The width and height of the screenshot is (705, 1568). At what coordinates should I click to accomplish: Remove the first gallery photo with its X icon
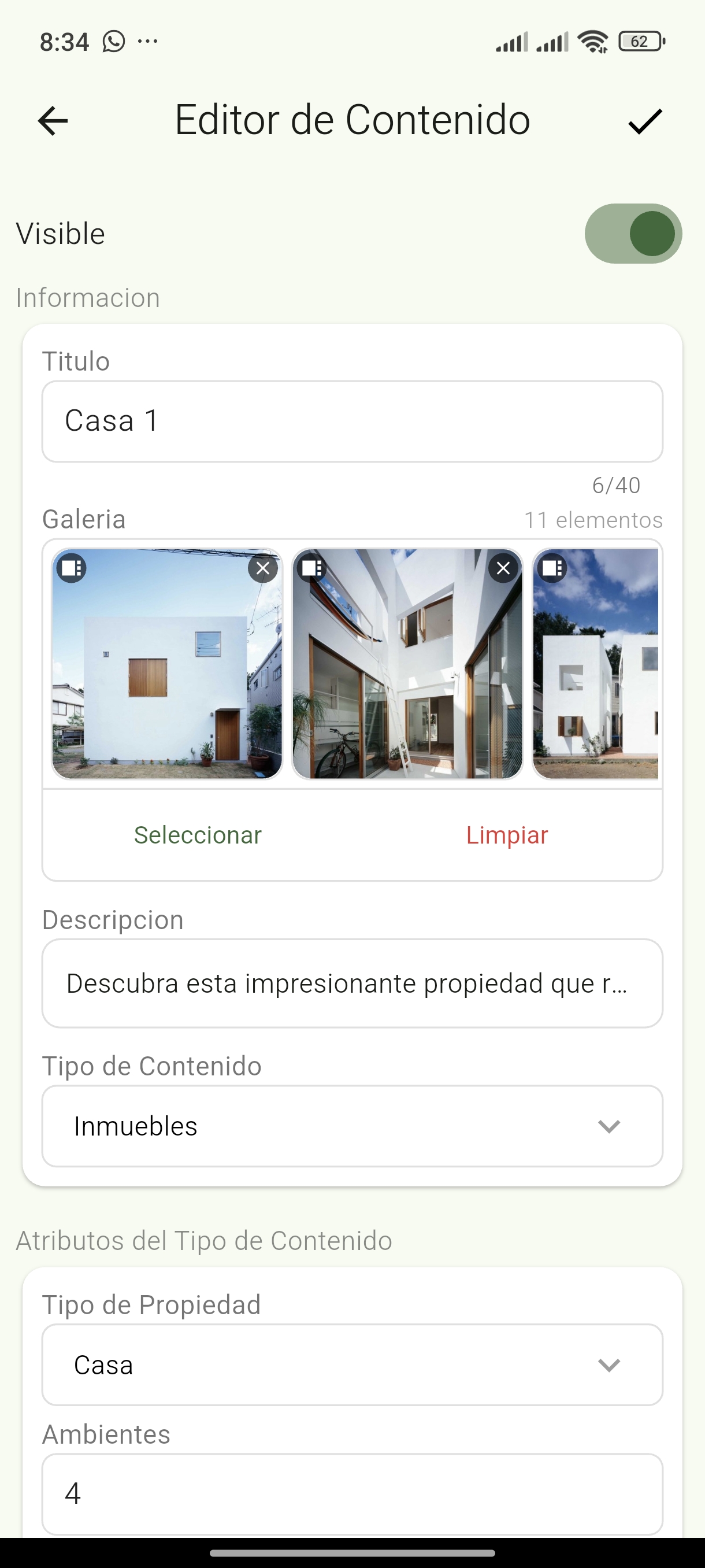coord(262,567)
